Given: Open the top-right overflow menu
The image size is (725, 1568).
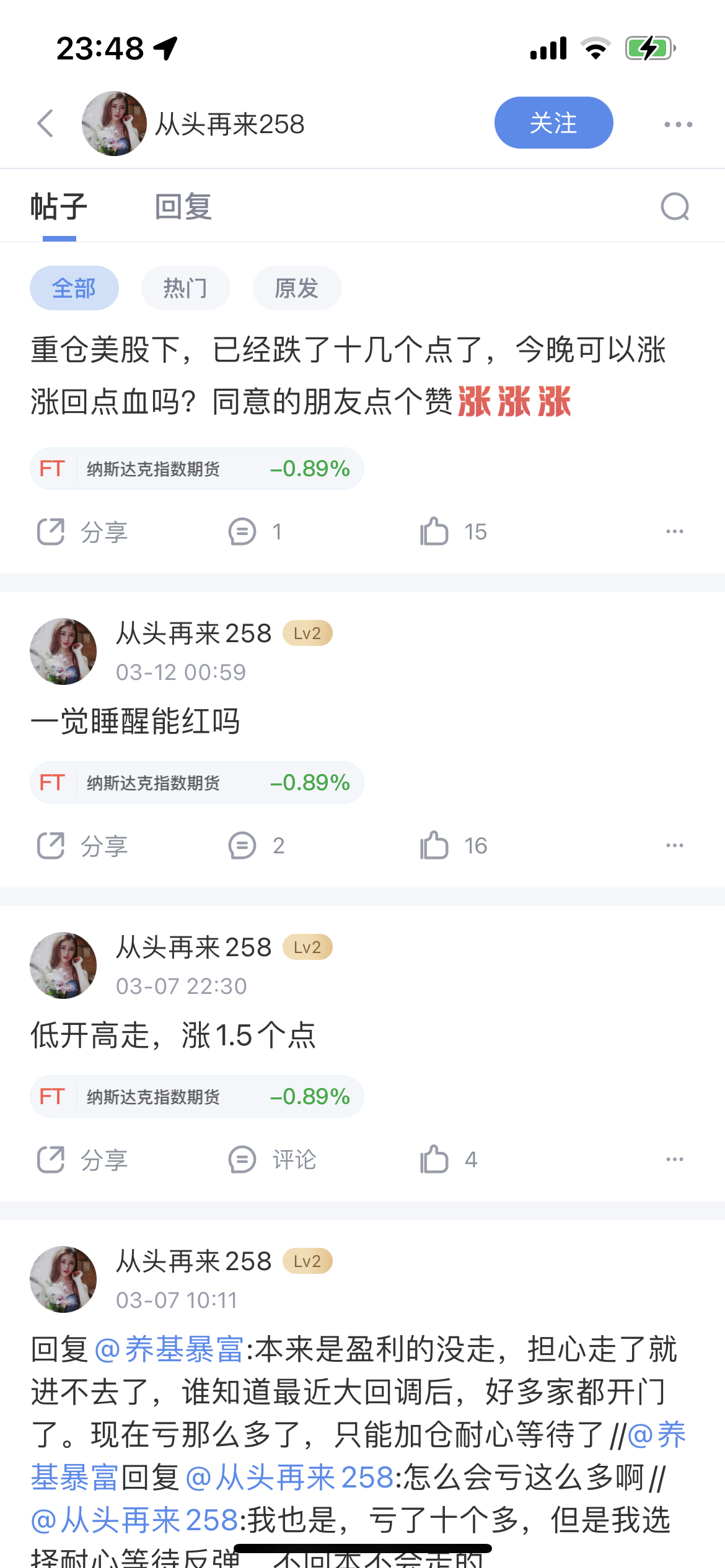Looking at the screenshot, I should tap(678, 124).
